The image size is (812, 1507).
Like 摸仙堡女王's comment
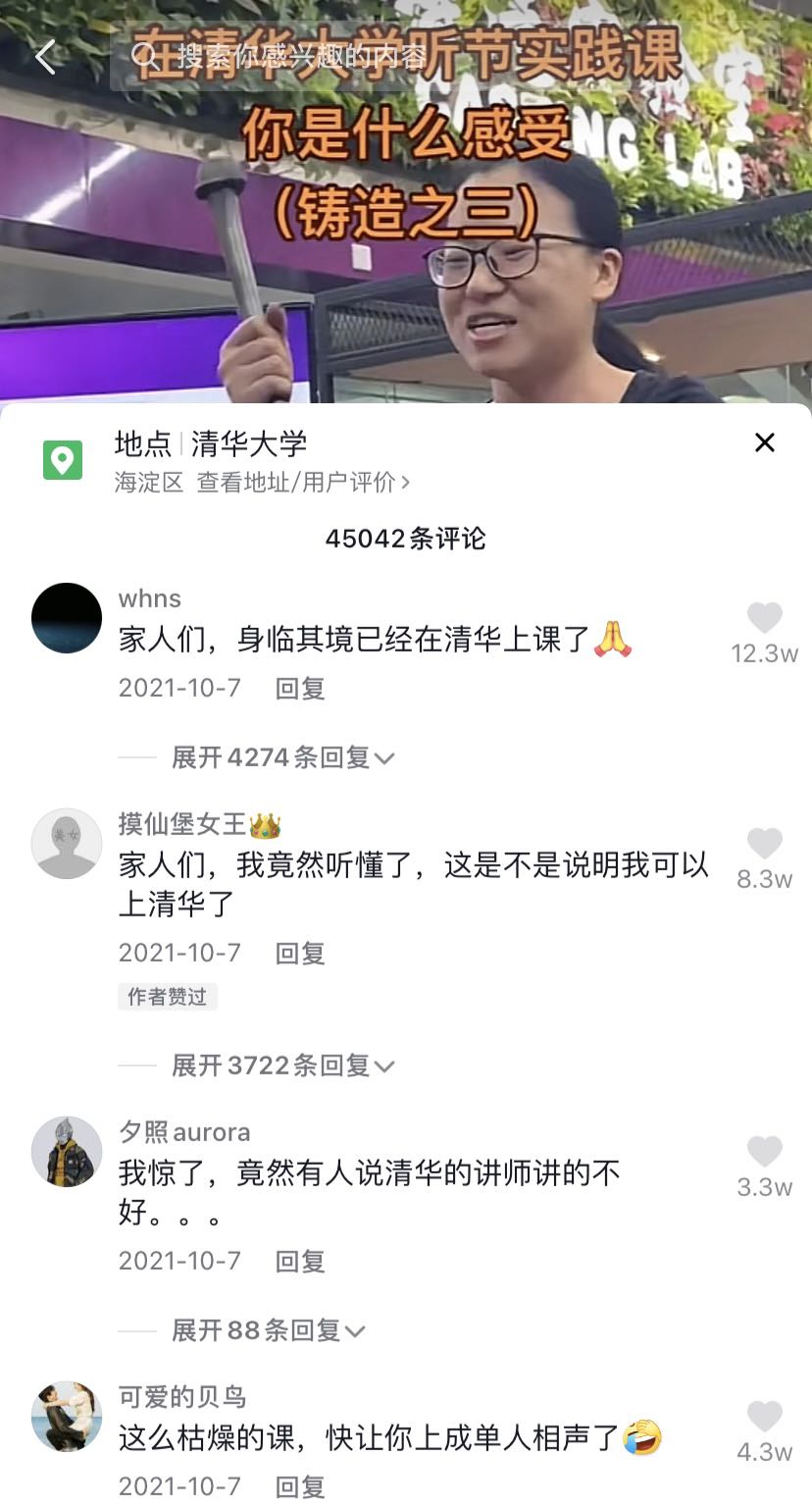[764, 845]
